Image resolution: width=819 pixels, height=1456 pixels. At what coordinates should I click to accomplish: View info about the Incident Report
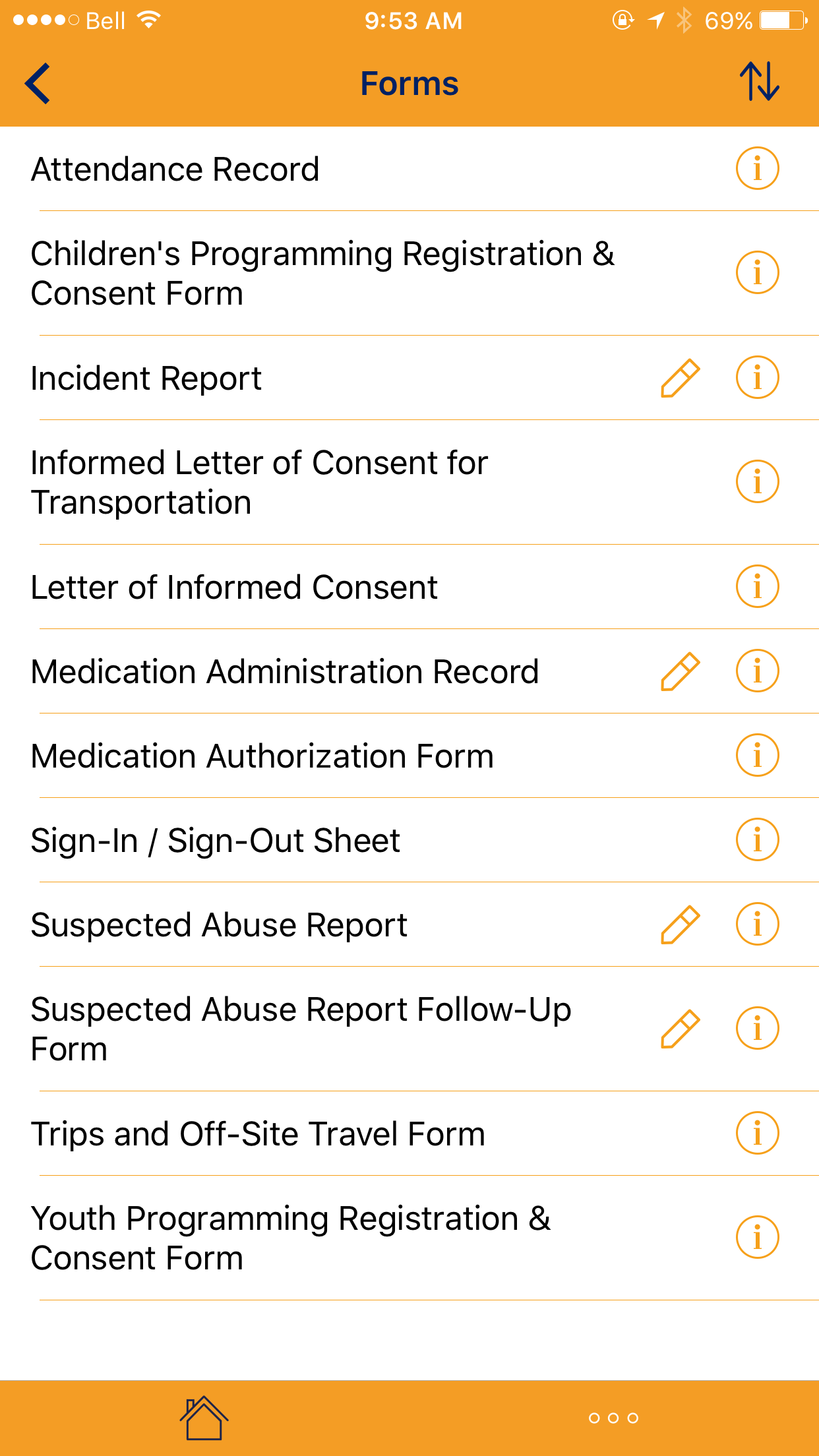[757, 377]
